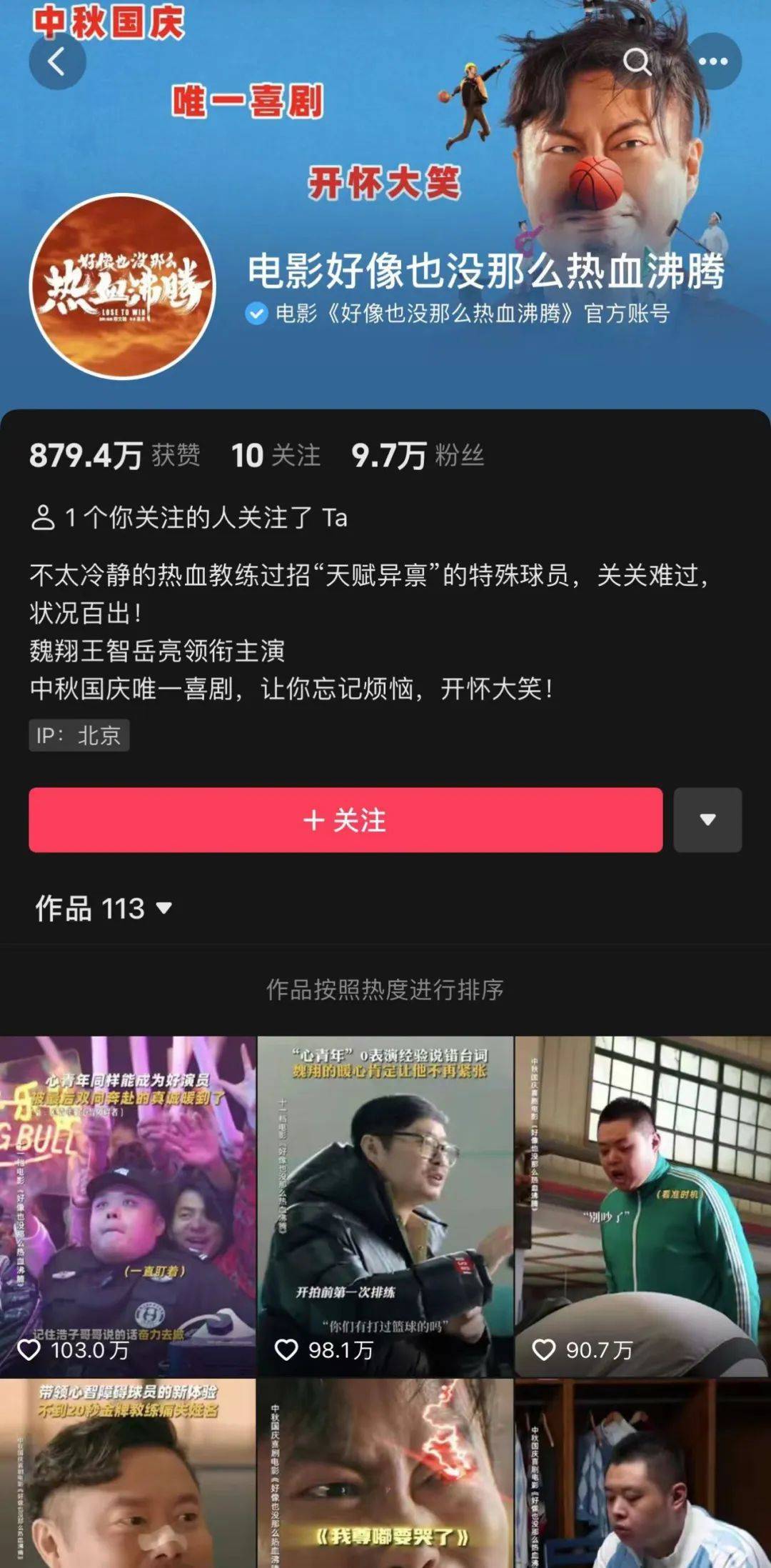The image size is (771, 1568).
Task: View the 10 关注 following list
Action: point(276,455)
